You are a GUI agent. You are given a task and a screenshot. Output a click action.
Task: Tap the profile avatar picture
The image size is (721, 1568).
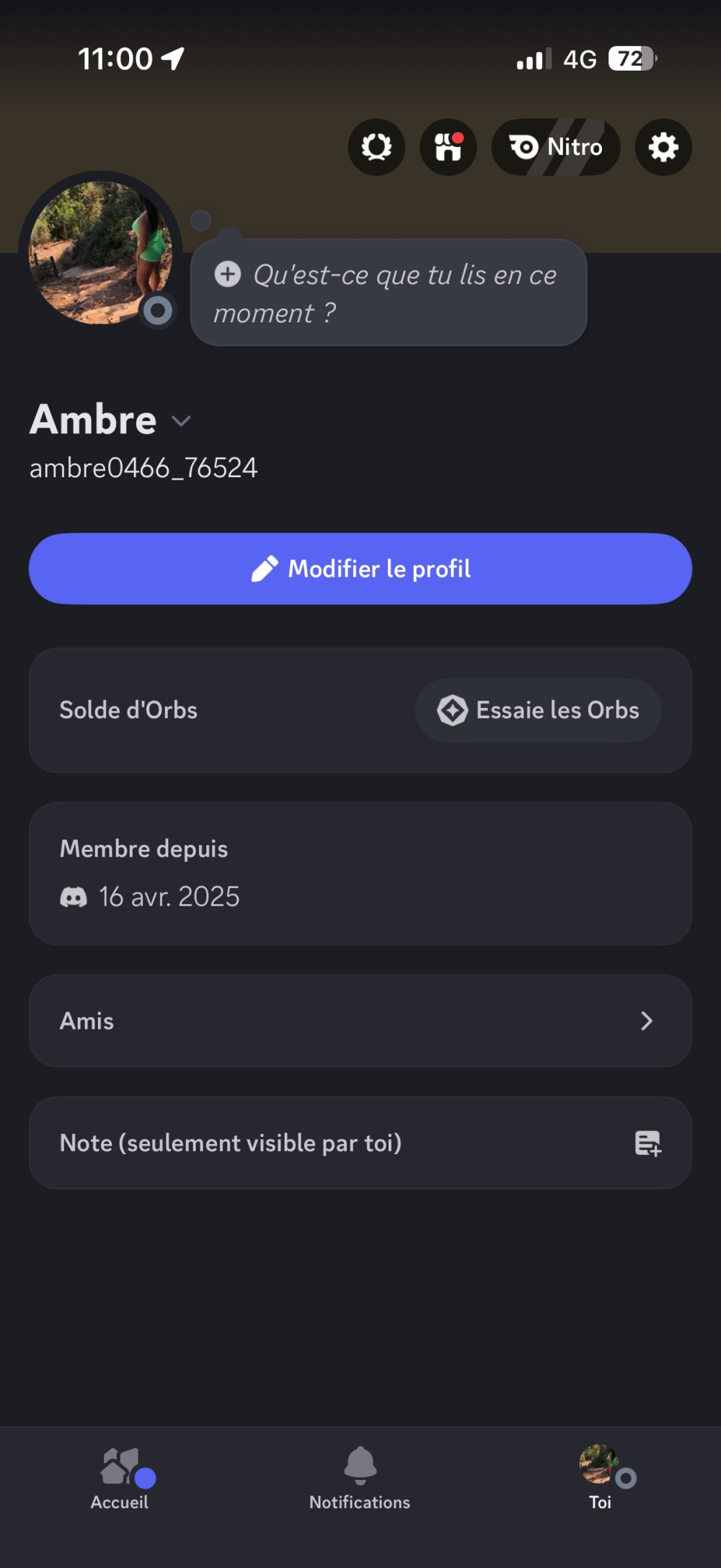pos(100,252)
